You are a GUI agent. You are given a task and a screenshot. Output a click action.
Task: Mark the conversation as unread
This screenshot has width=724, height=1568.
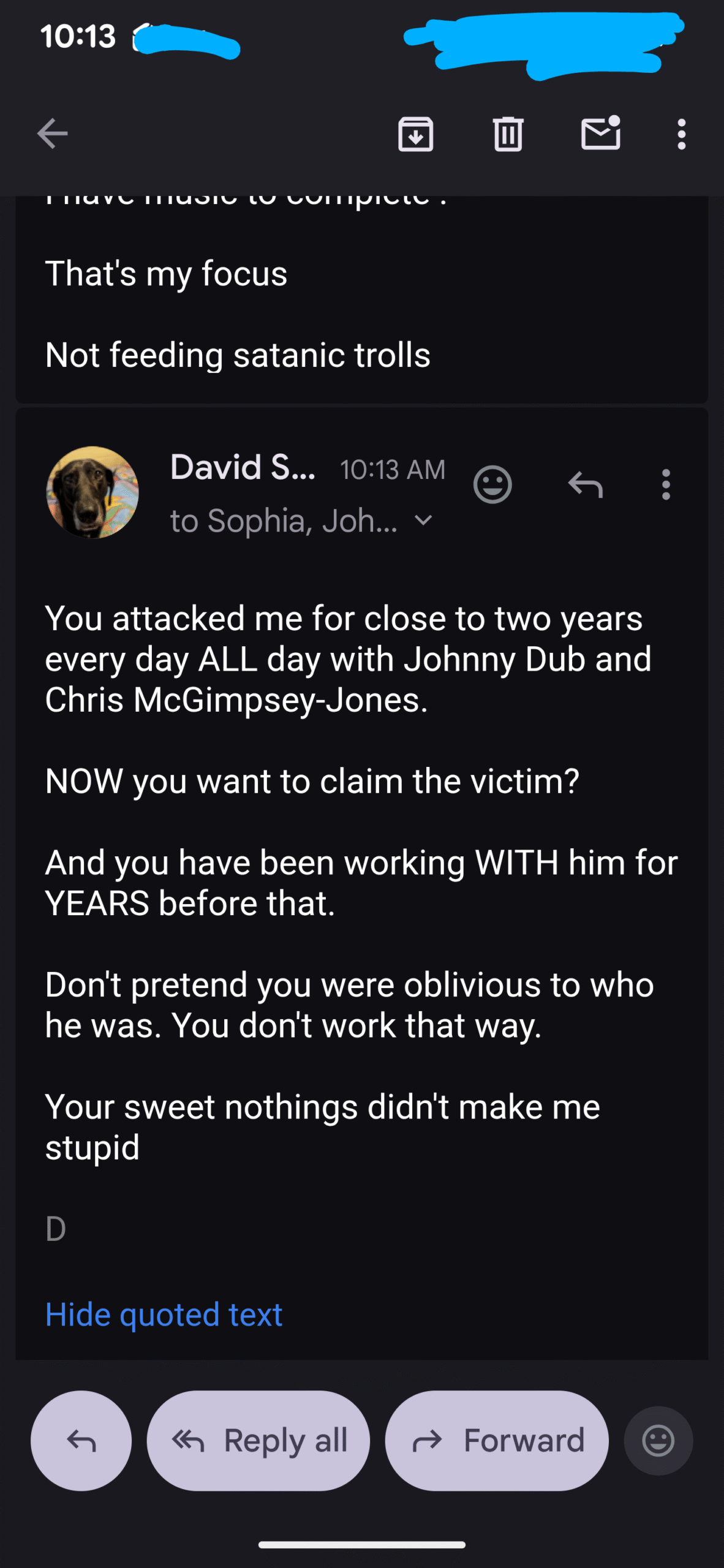click(x=600, y=134)
